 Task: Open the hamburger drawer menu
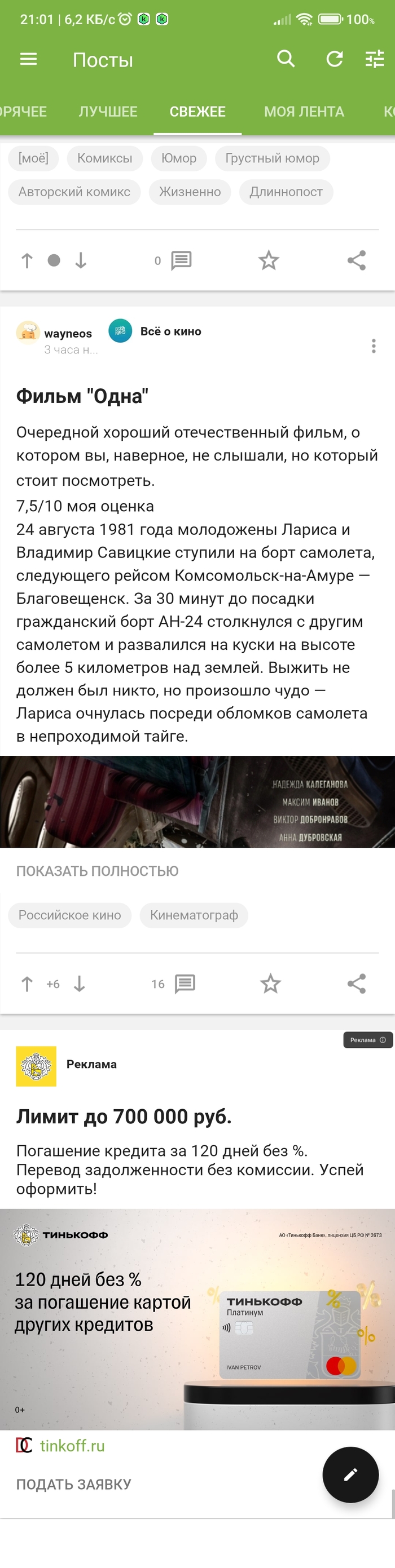coord(29,59)
